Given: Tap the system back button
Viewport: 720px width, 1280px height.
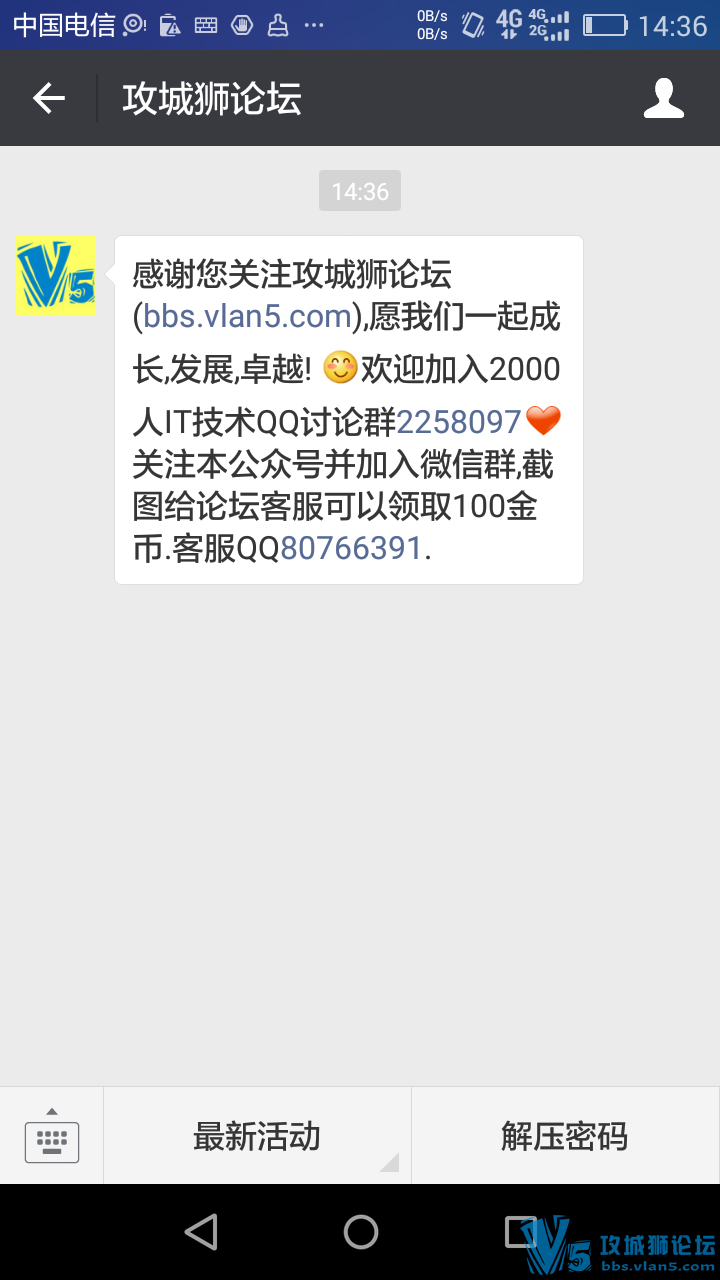Looking at the screenshot, I should pyautogui.click(x=201, y=1232).
